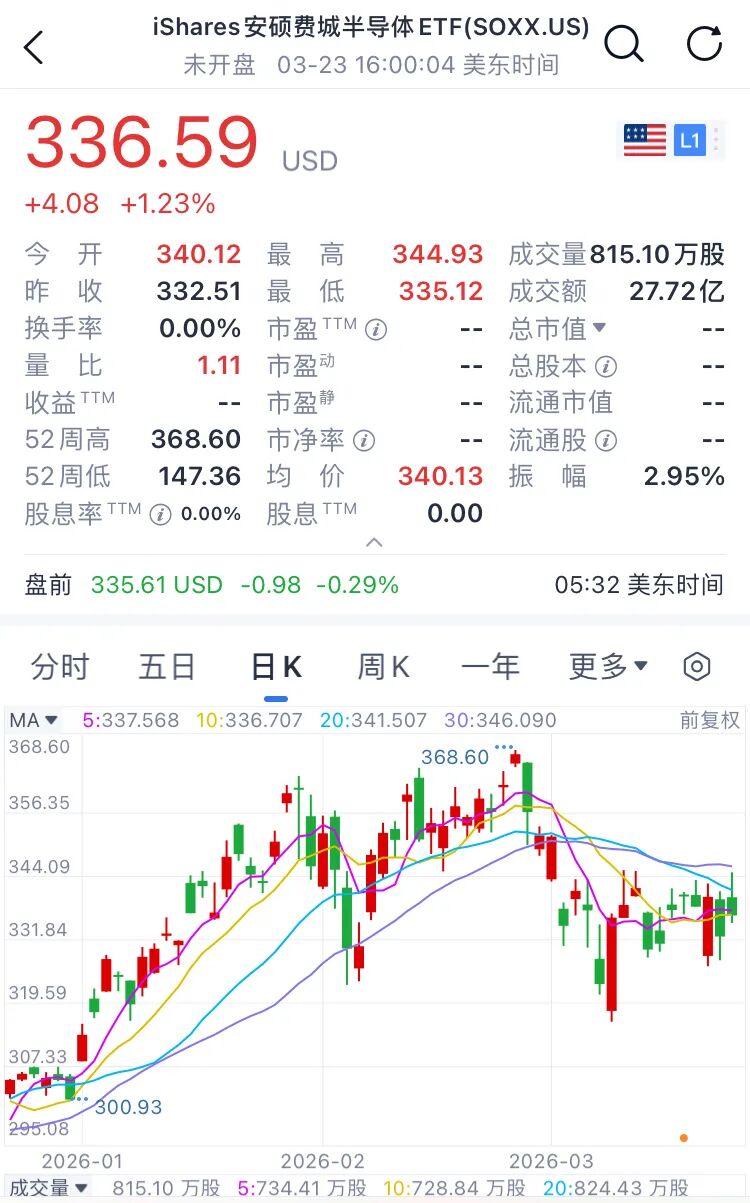Switch to the 一年 chart tab

coord(490,667)
